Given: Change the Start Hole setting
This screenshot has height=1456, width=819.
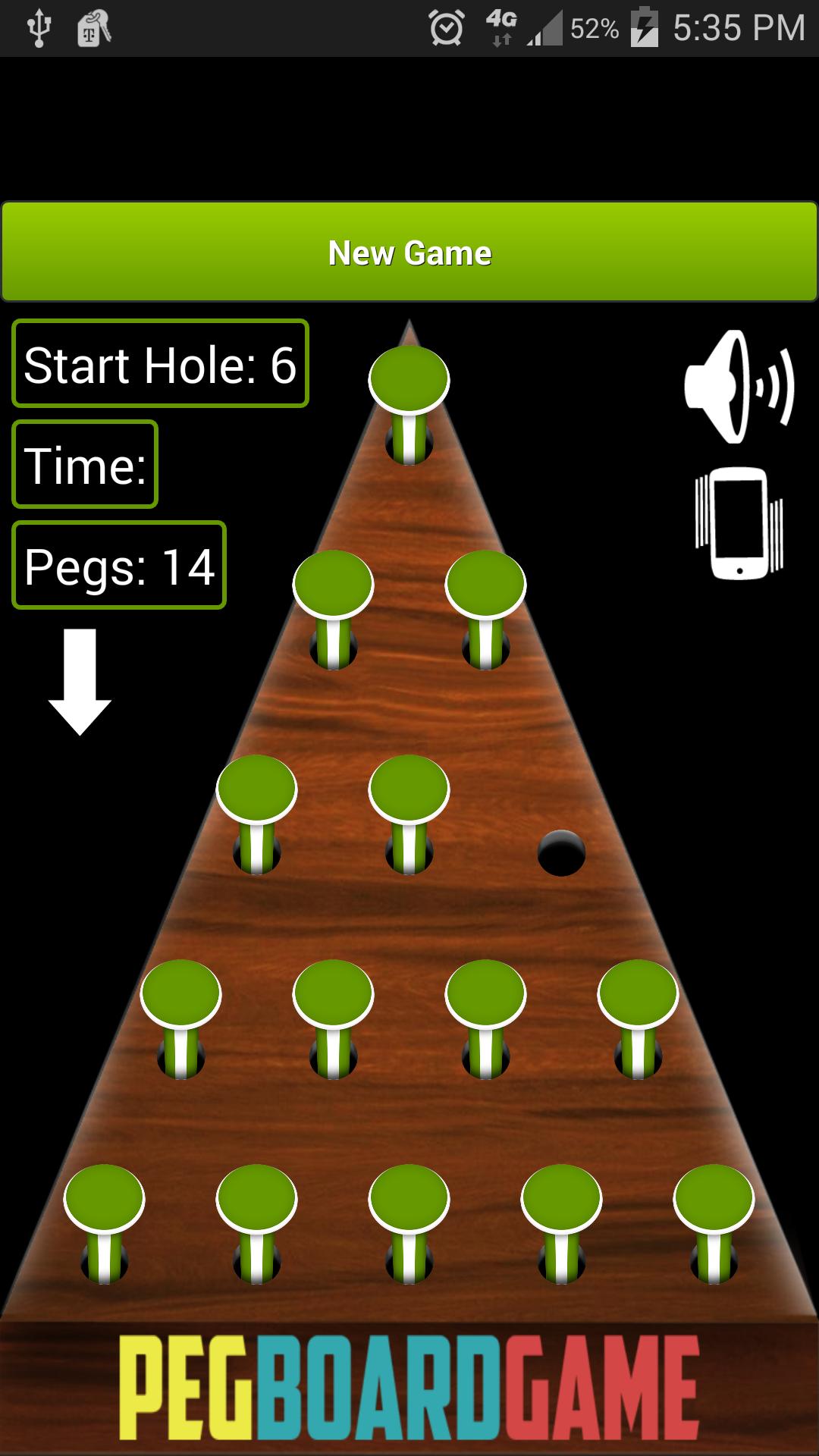Looking at the screenshot, I should [160, 364].
